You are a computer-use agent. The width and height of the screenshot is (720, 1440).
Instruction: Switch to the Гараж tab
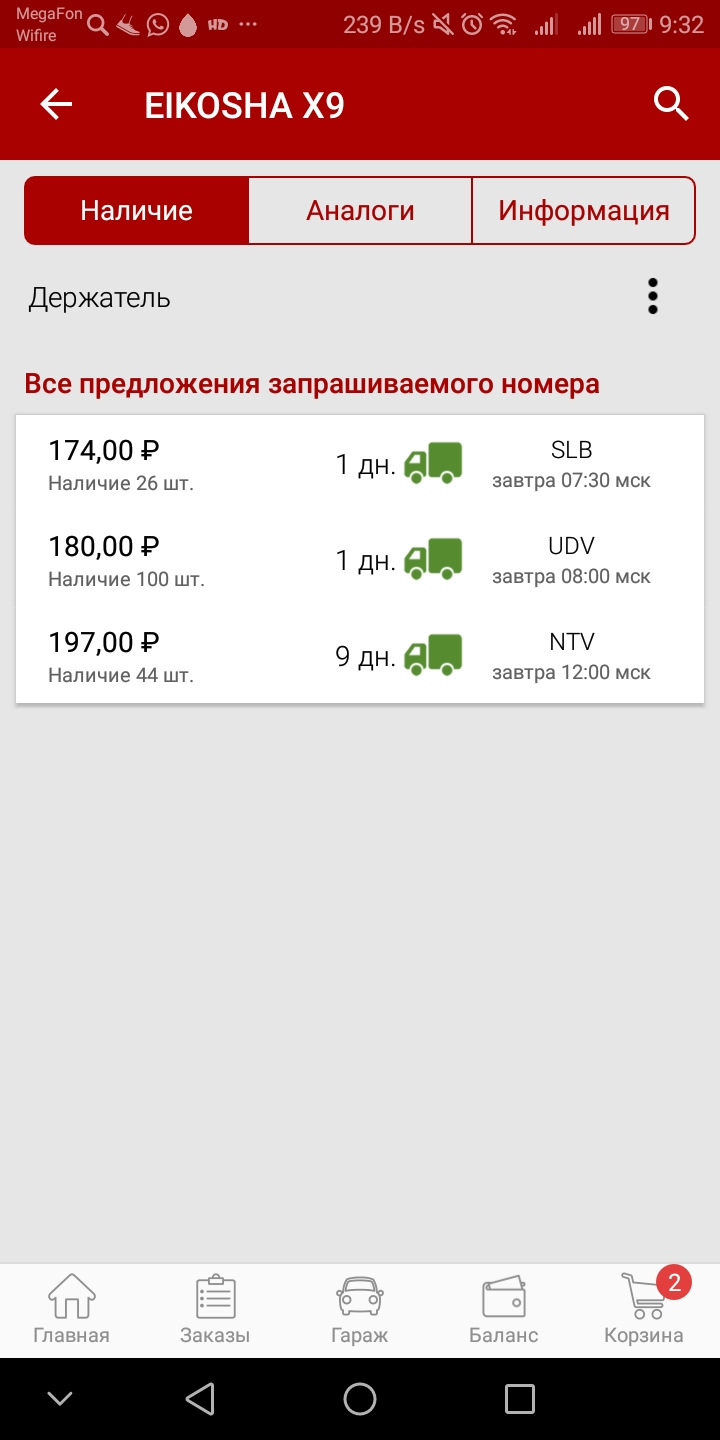(359, 1310)
